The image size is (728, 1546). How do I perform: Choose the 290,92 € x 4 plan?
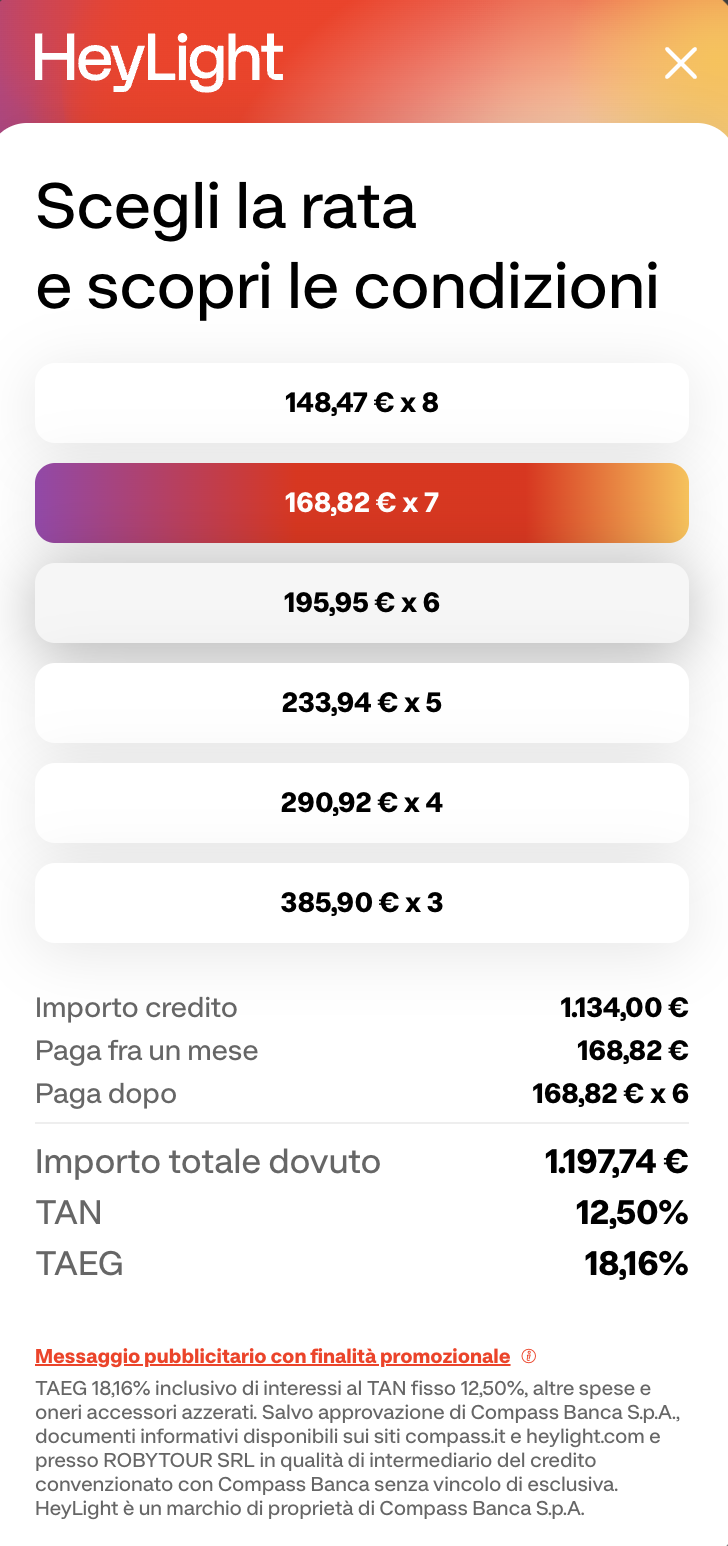tap(362, 803)
